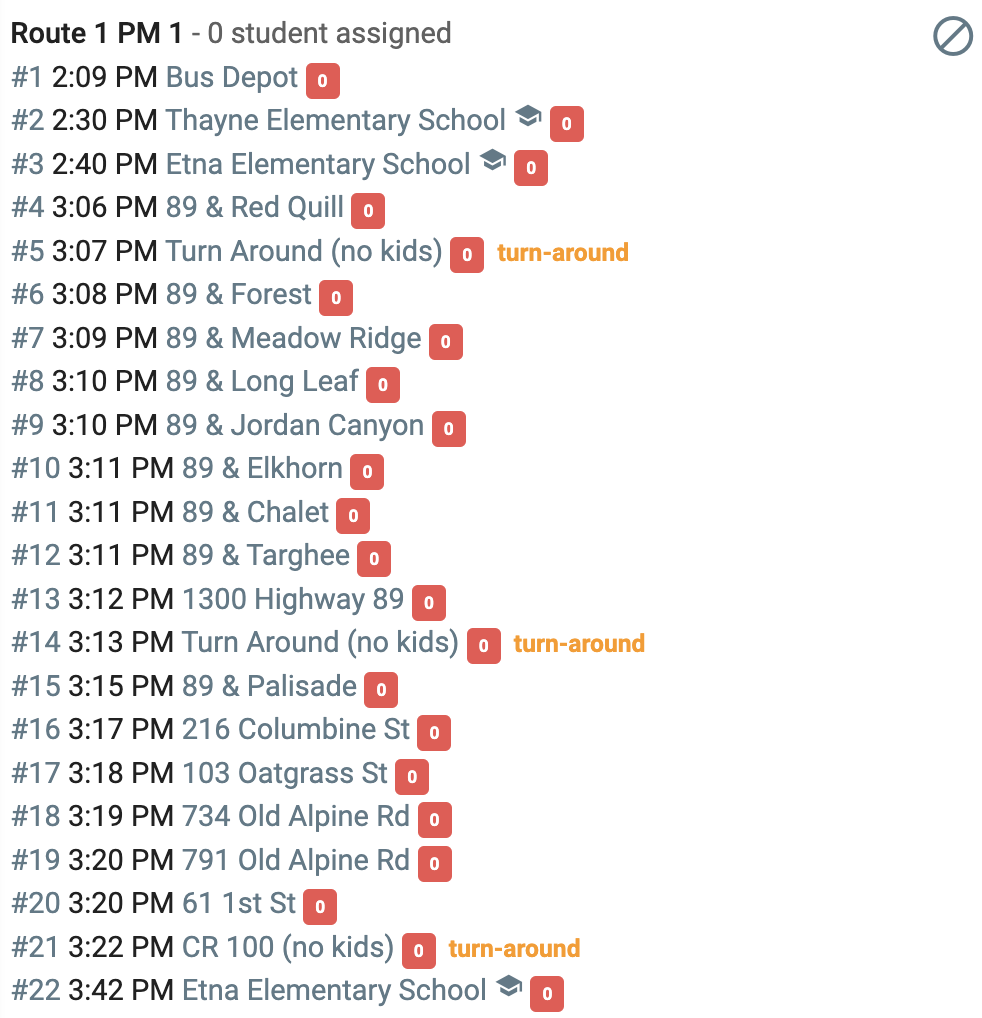
Task: Select stop #3 Etna Elementary School
Action: (318, 164)
